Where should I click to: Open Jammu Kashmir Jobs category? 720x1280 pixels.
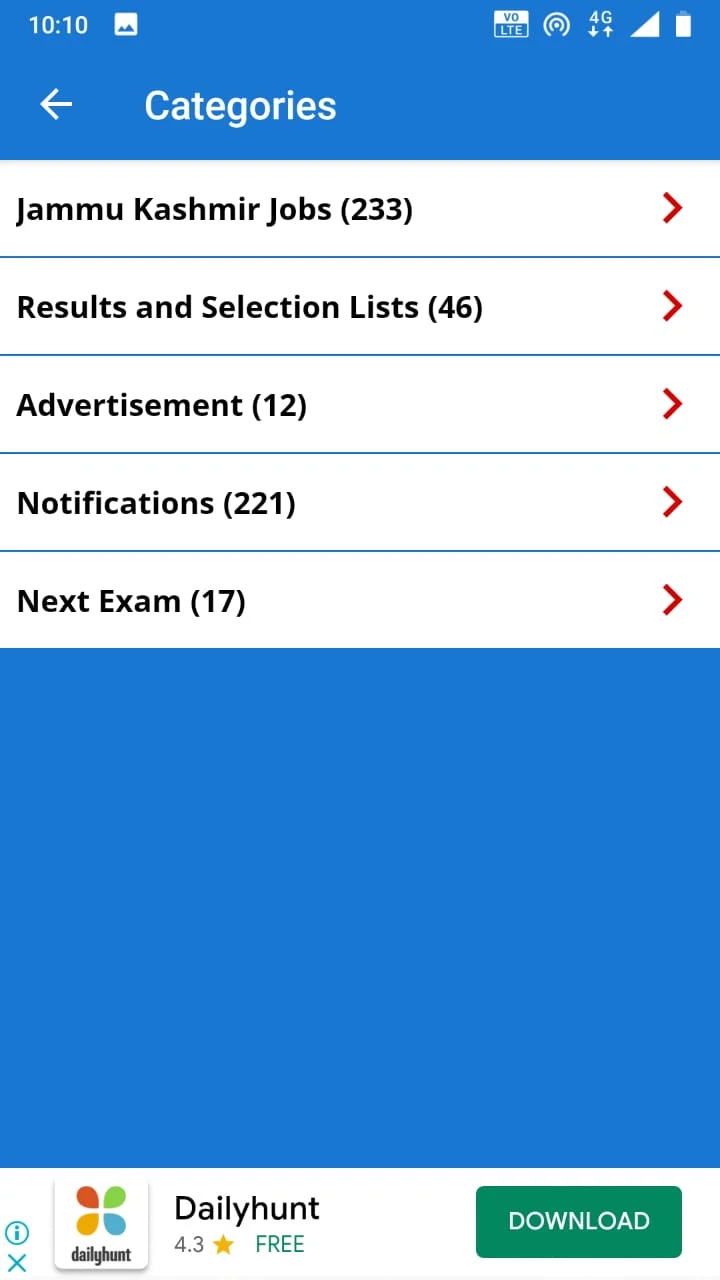(x=360, y=209)
